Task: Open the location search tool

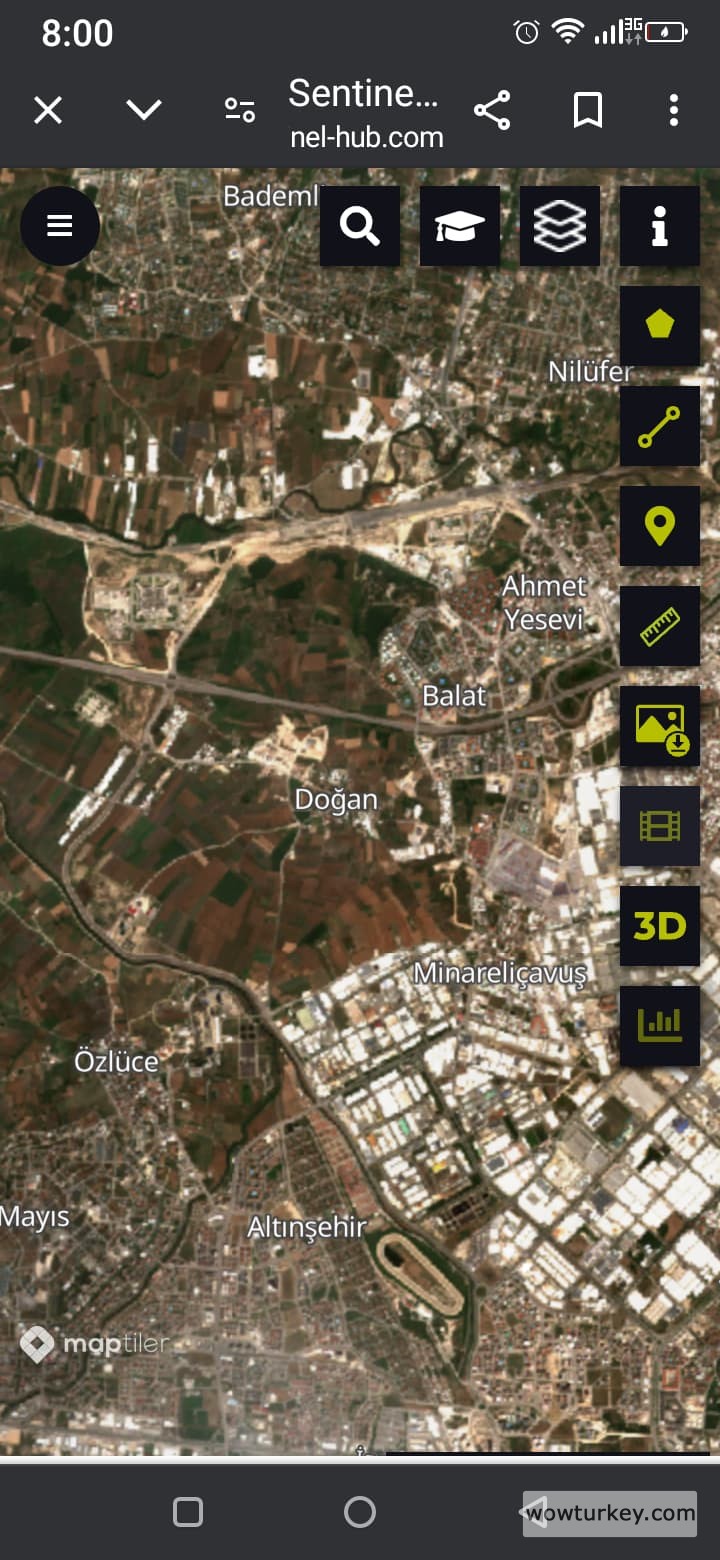Action: tap(359, 226)
